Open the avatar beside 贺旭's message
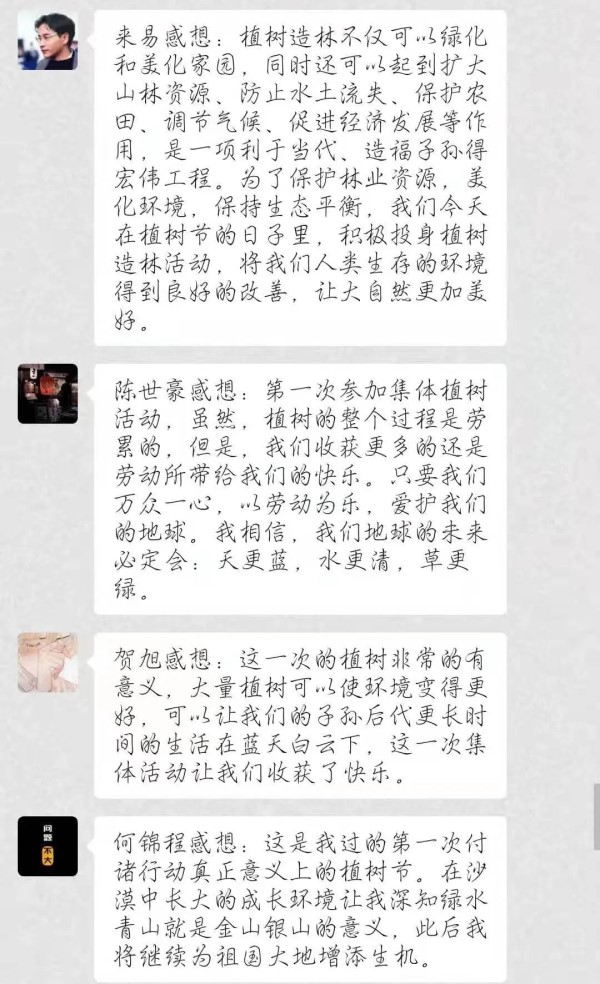 click(x=47, y=662)
